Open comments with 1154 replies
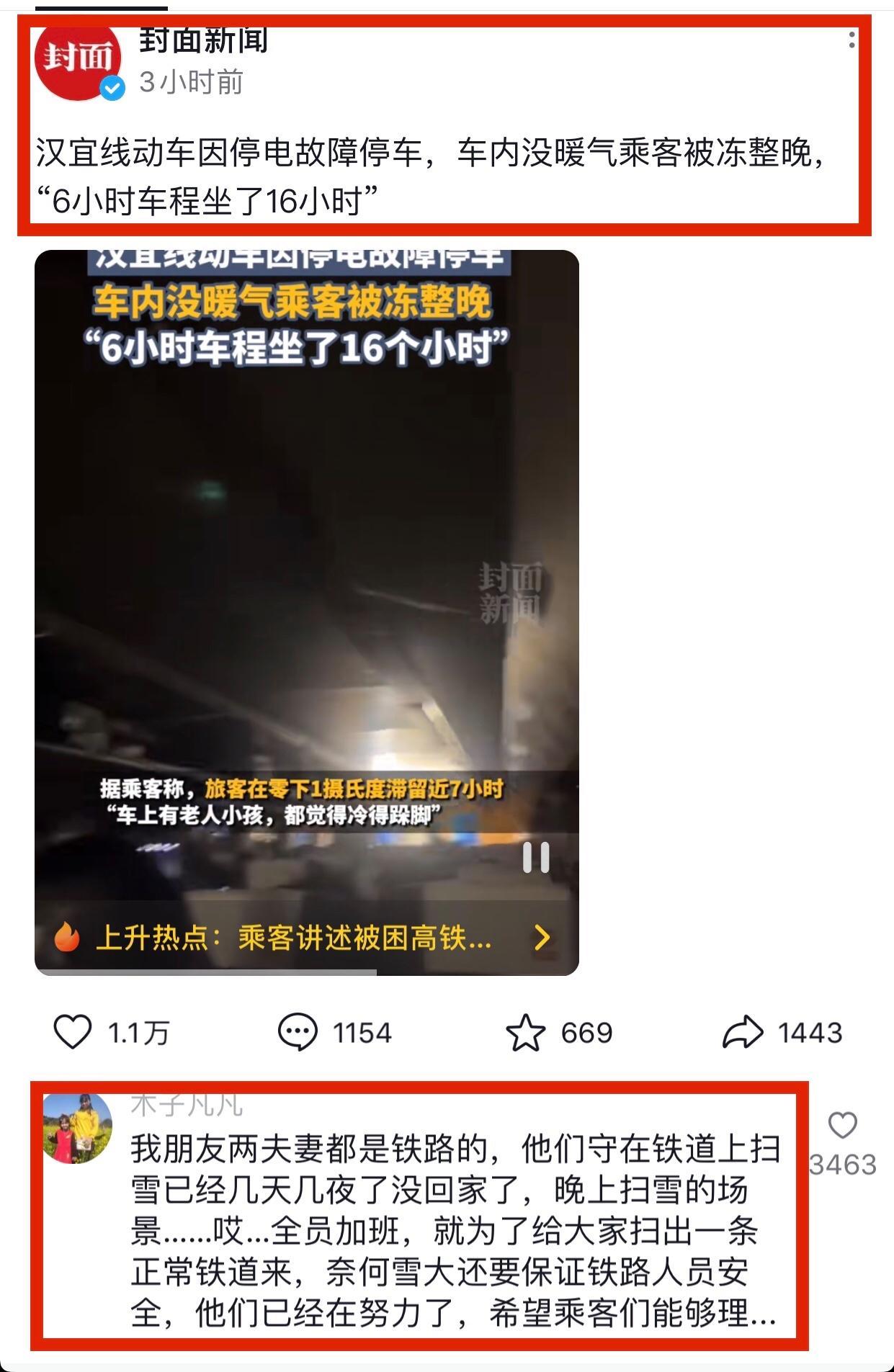 (298, 1032)
